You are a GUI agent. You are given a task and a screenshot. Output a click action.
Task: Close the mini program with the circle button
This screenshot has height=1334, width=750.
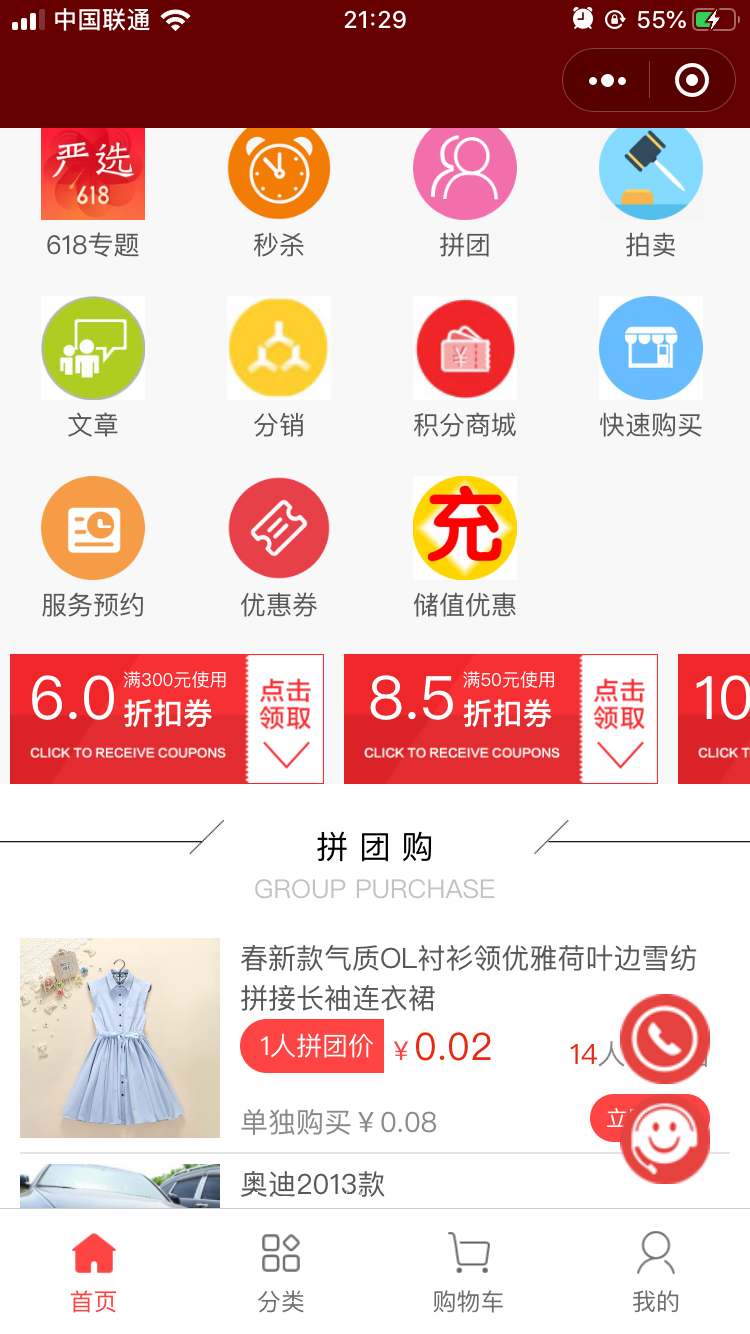pyautogui.click(x=692, y=81)
